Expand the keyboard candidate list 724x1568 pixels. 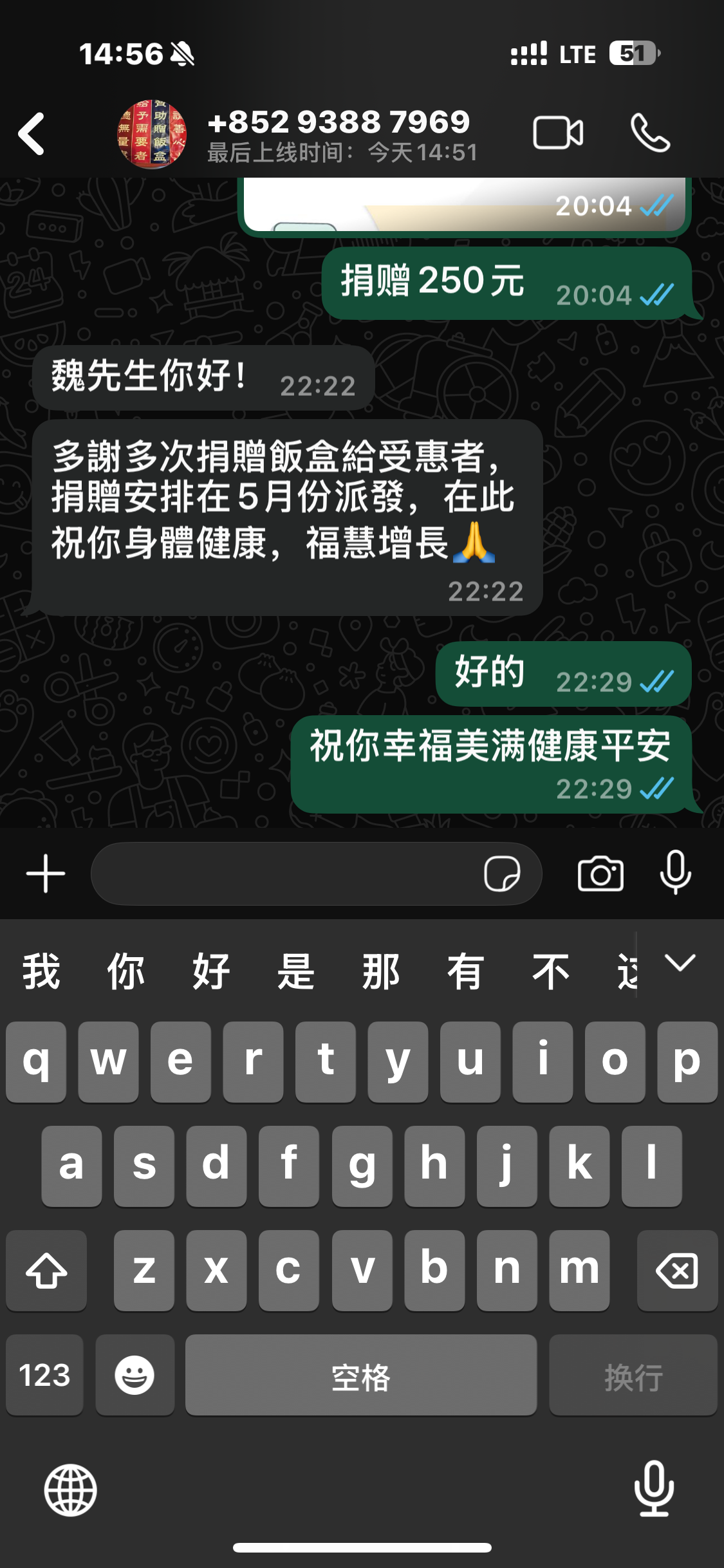[680, 964]
